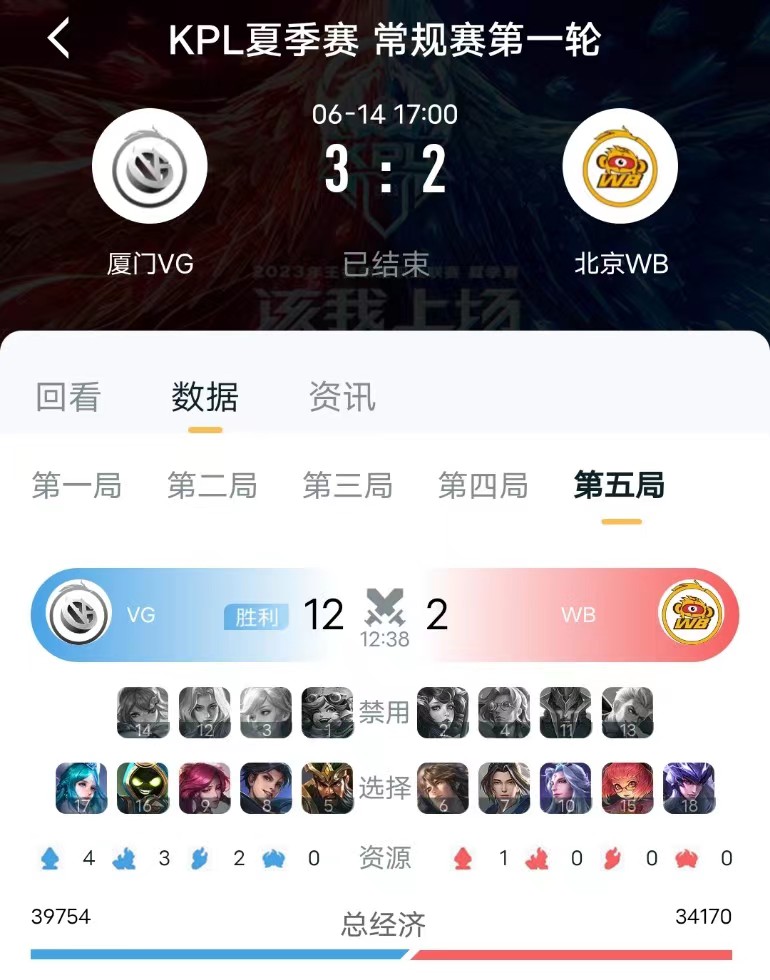Go back using the top-left arrow
Screen dimensions: 770x980
coord(57,40)
